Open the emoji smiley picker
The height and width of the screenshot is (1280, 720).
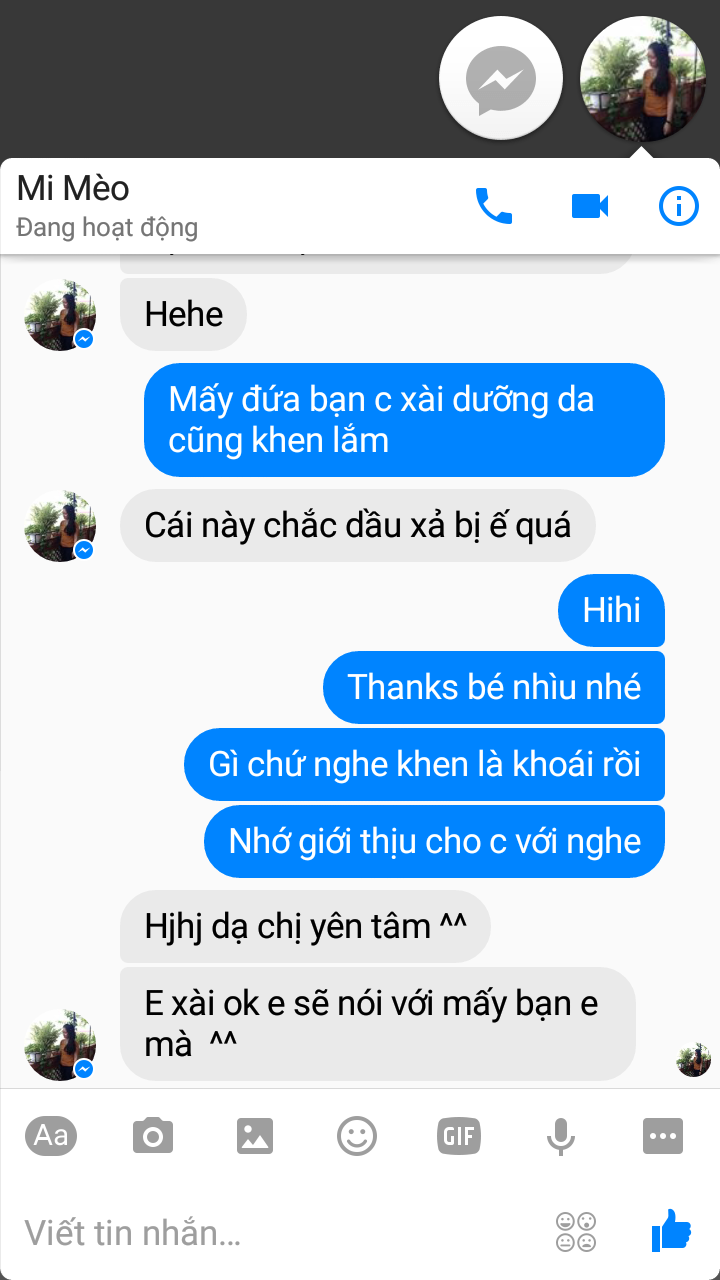(x=357, y=1136)
